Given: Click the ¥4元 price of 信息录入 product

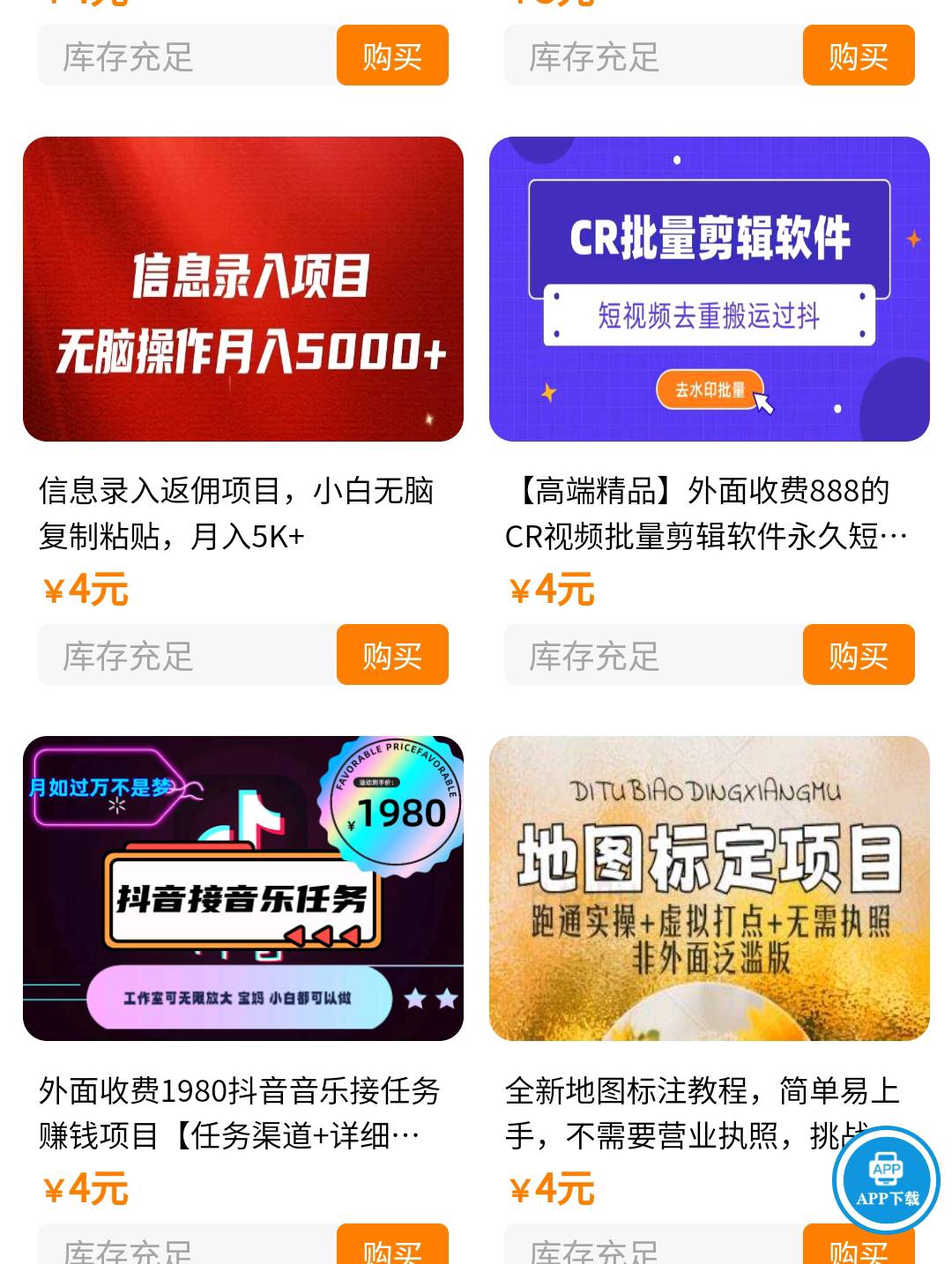Looking at the screenshot, I should coord(84,589).
